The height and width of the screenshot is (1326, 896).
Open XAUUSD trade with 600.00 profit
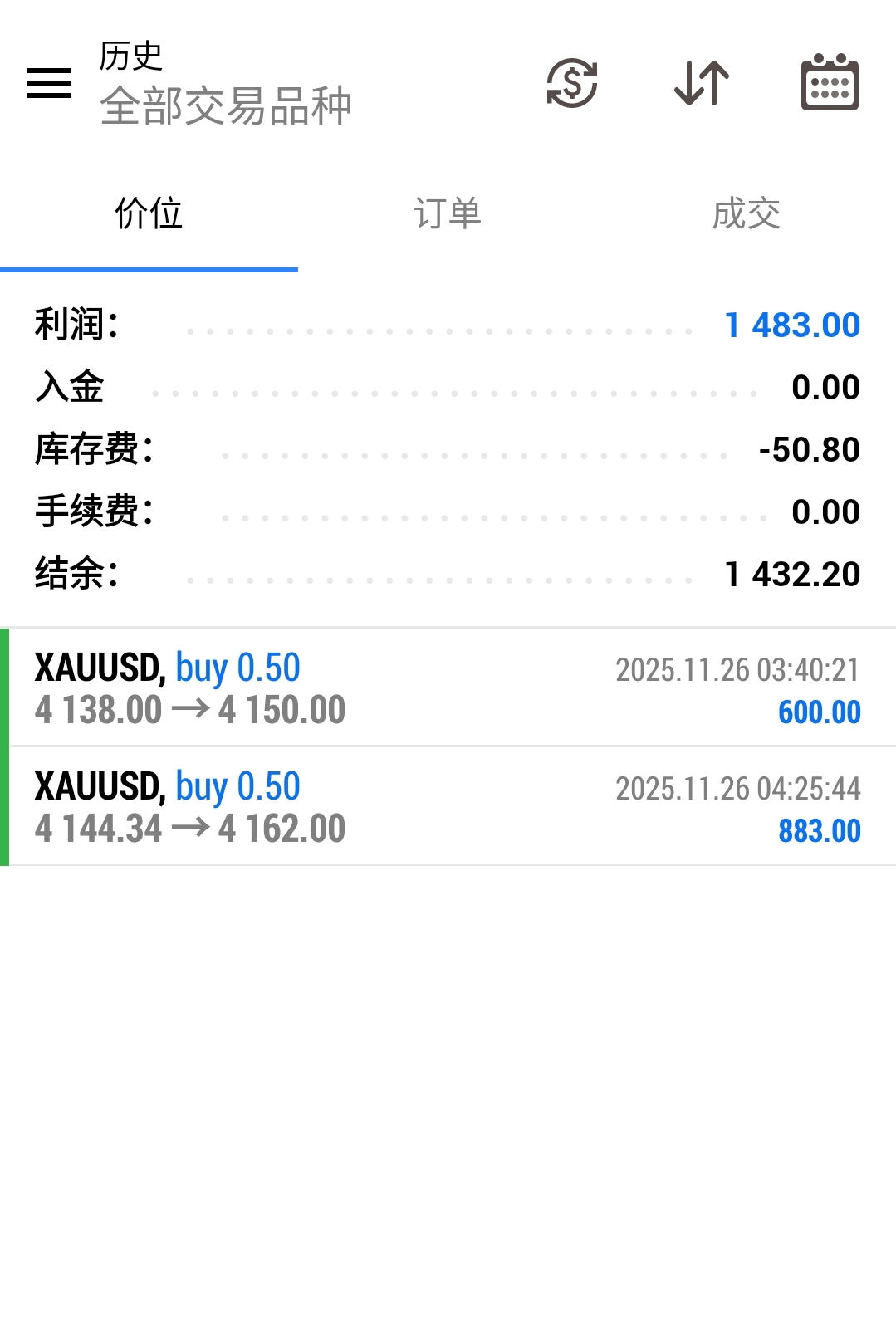point(448,688)
